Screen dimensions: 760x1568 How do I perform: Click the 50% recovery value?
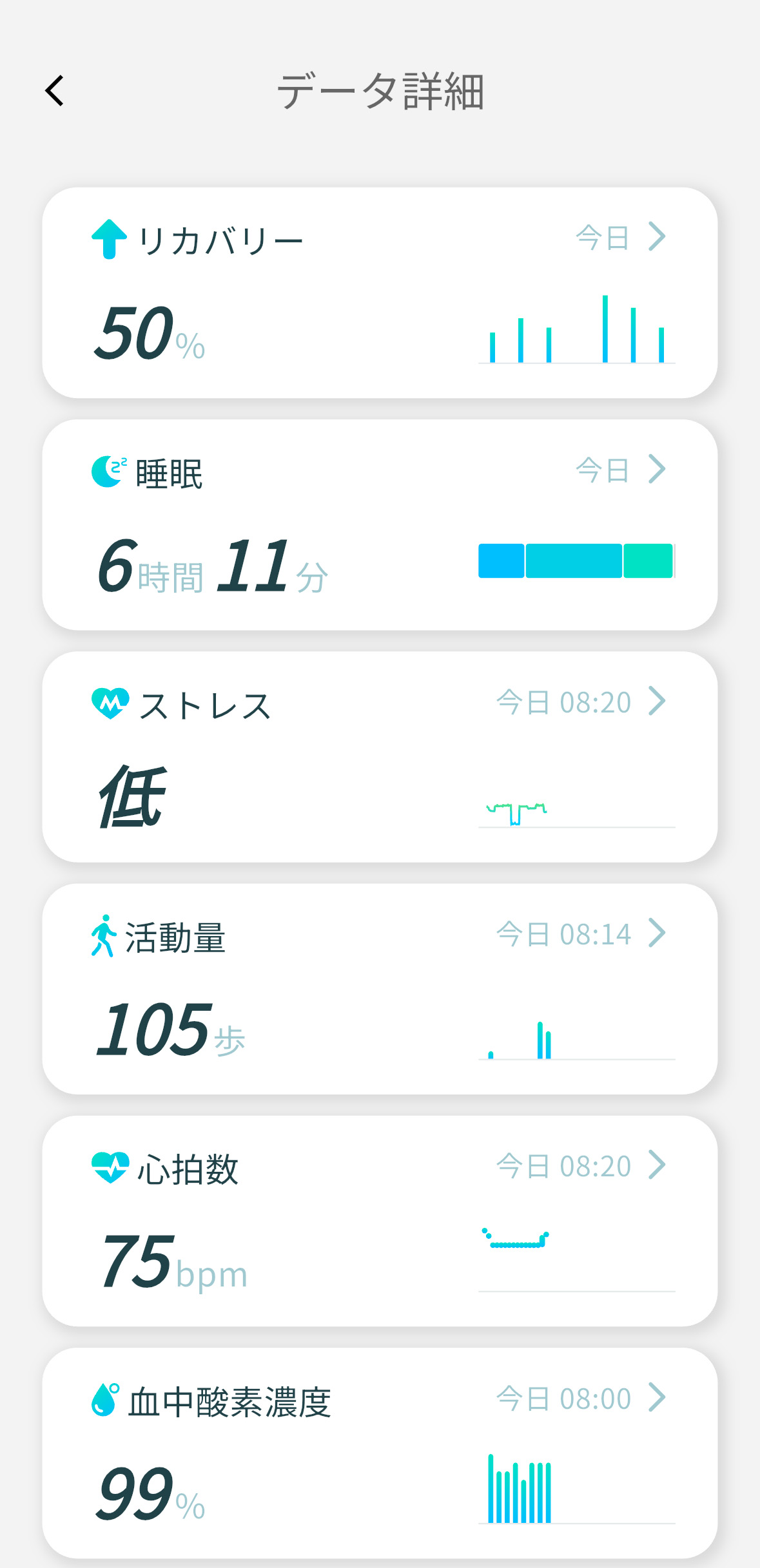pos(148,332)
